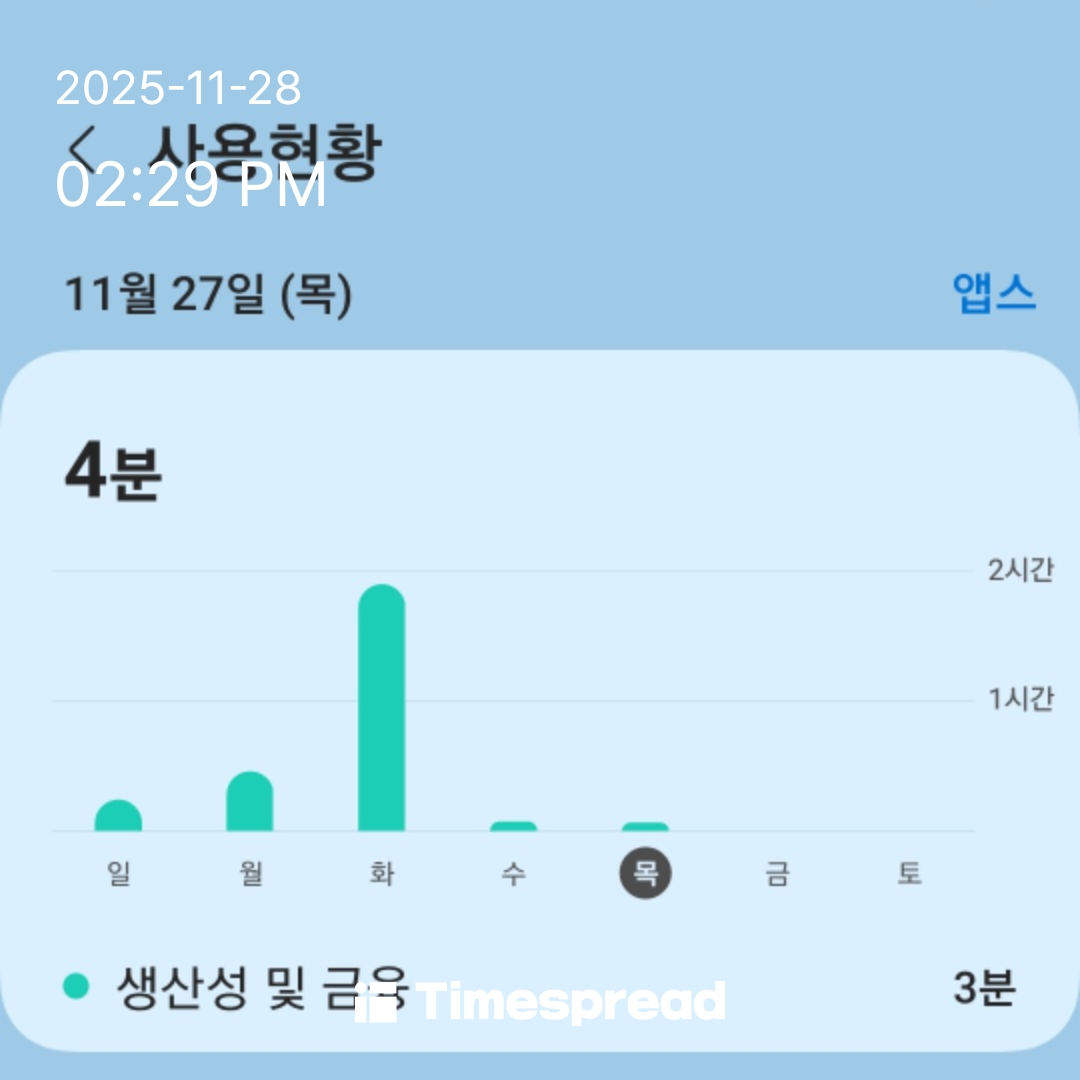
Task: Open the 생산성 및 금융 category row
Action: coord(539,987)
